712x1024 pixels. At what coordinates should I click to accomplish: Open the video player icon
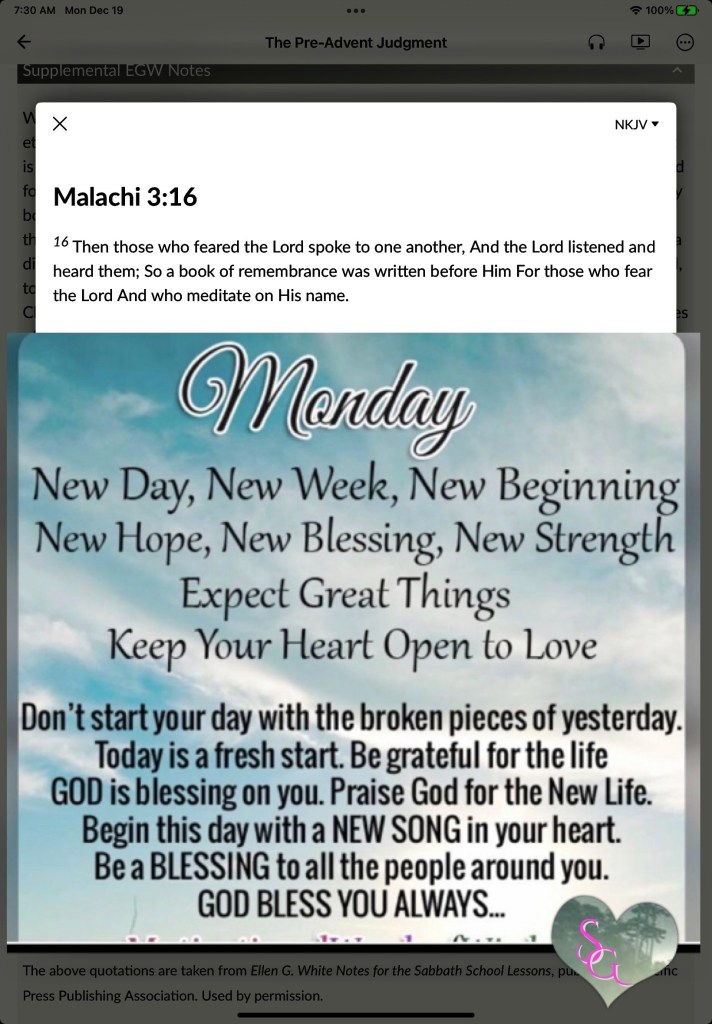(640, 42)
